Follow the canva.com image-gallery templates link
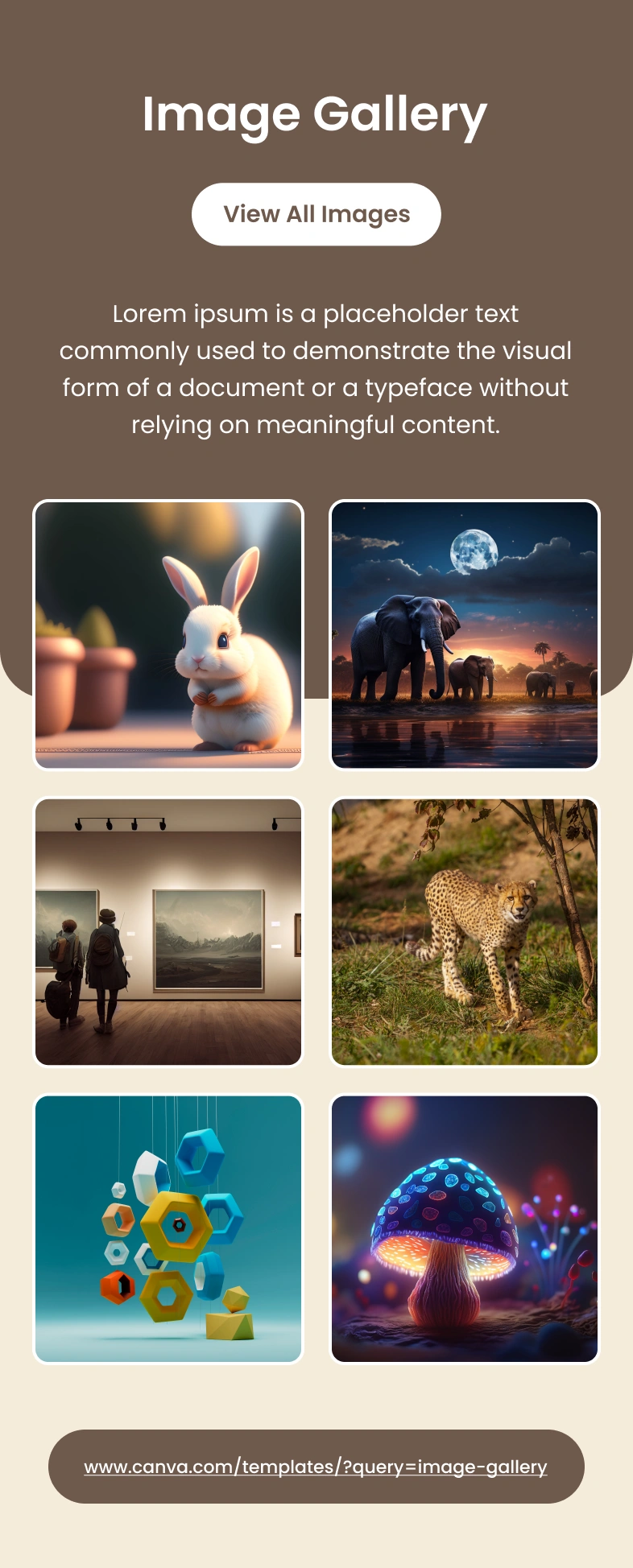The width and height of the screenshot is (633, 1568). coord(316,1467)
